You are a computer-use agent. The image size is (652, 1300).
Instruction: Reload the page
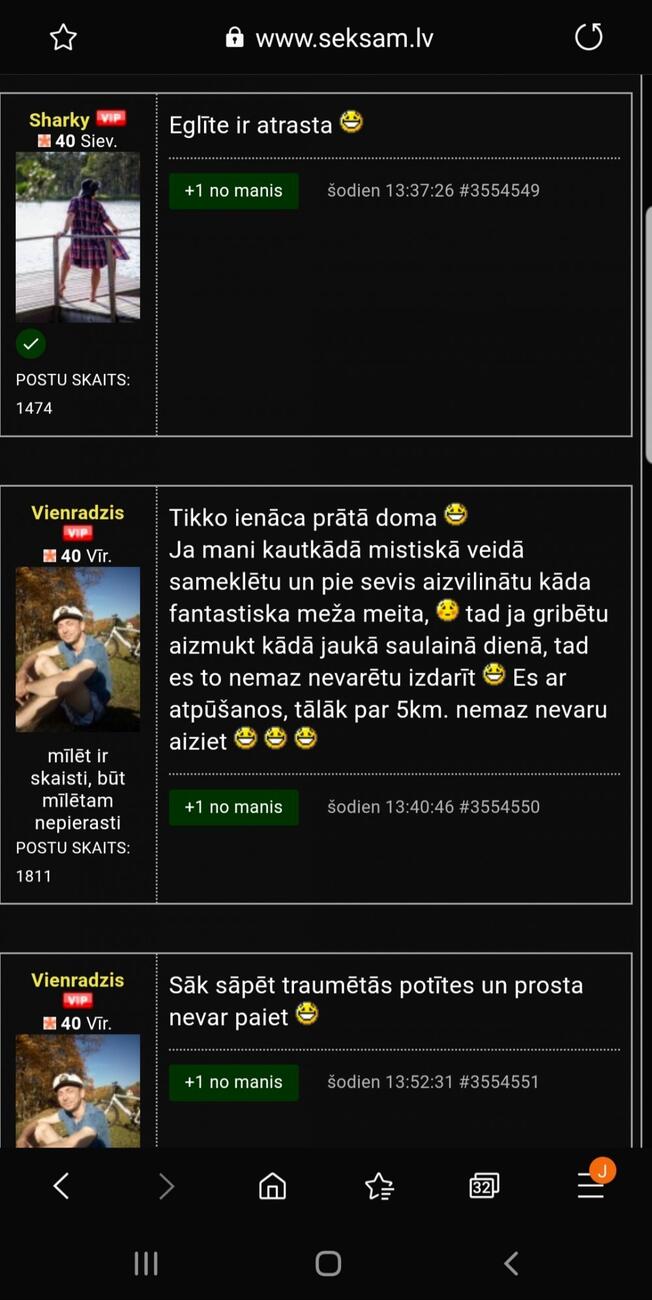tap(589, 38)
